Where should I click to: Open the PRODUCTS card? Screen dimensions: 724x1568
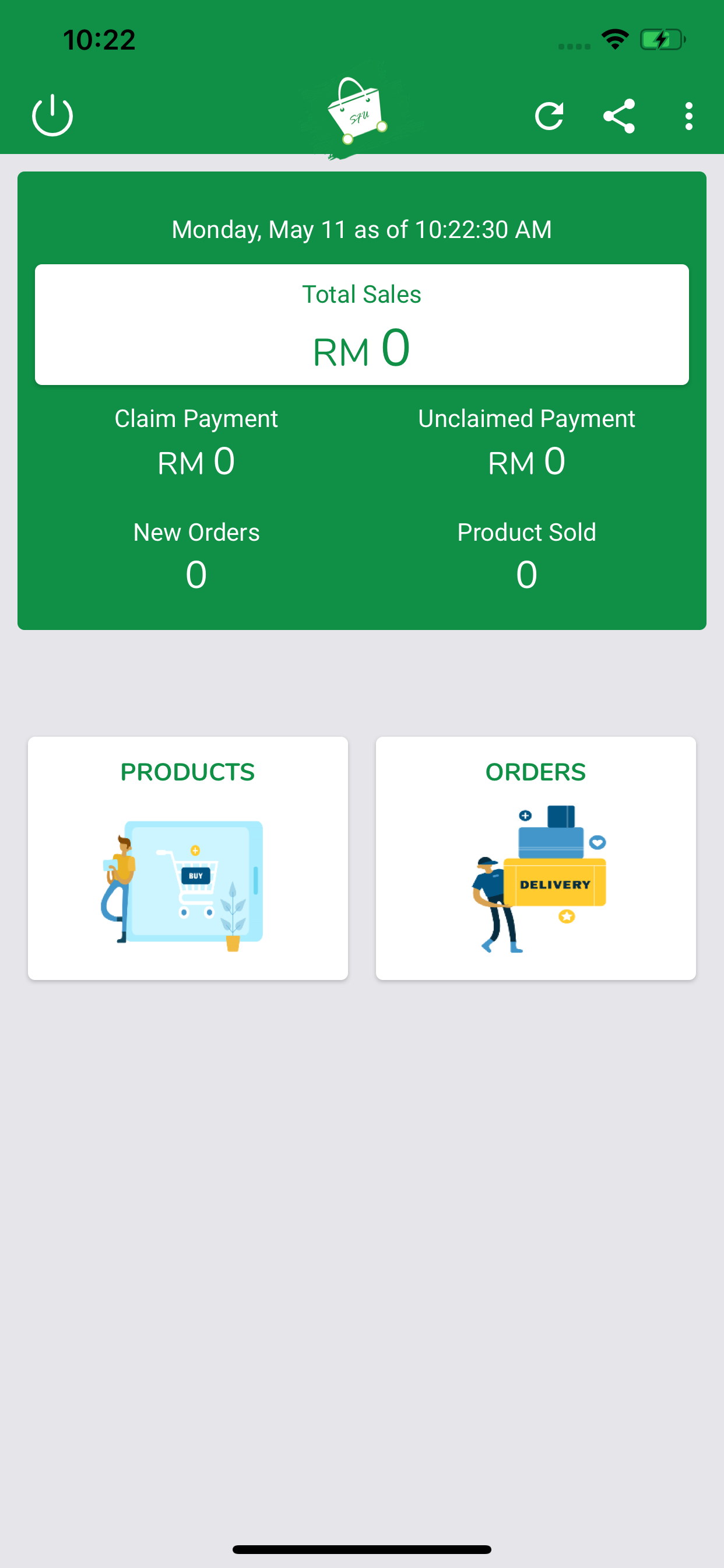[x=188, y=857]
